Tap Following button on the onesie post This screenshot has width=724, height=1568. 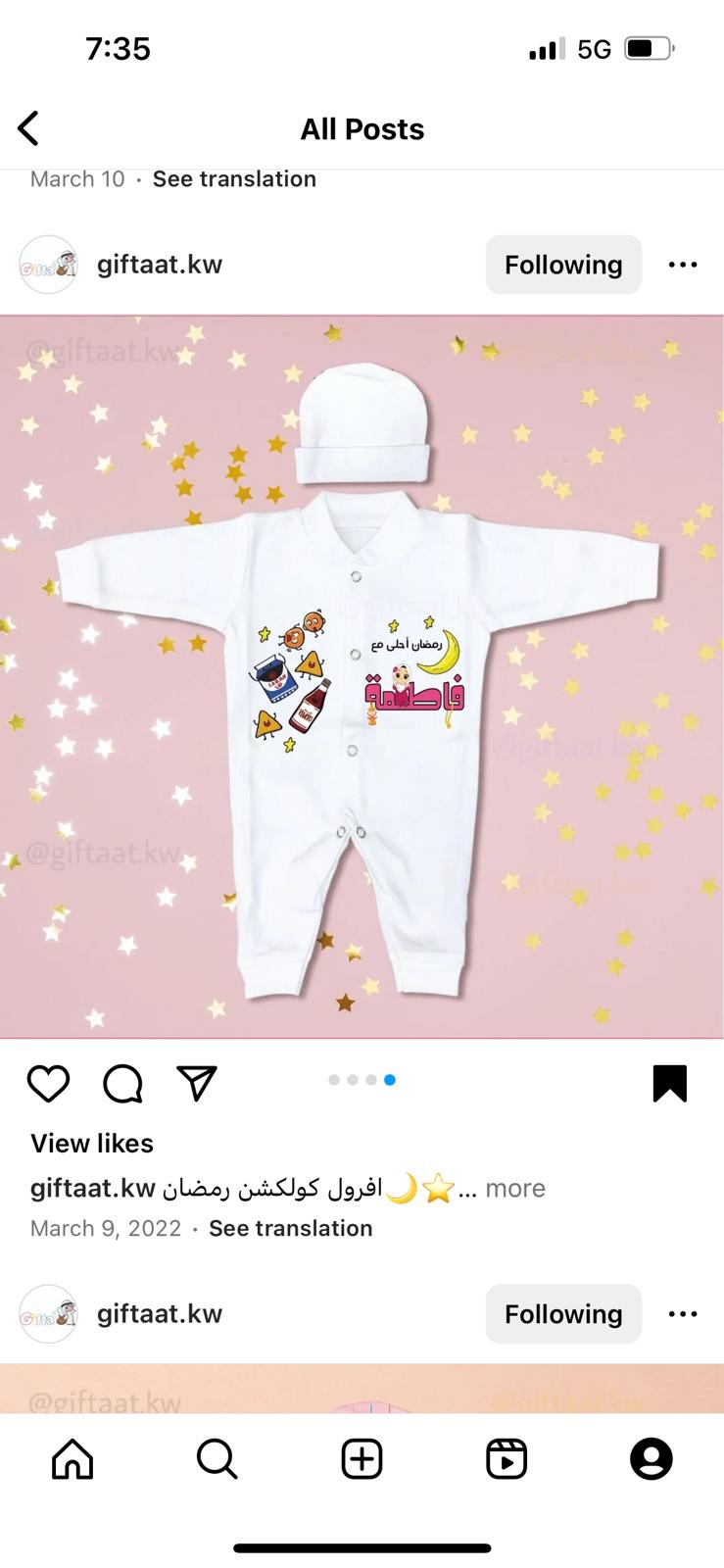pos(563,265)
